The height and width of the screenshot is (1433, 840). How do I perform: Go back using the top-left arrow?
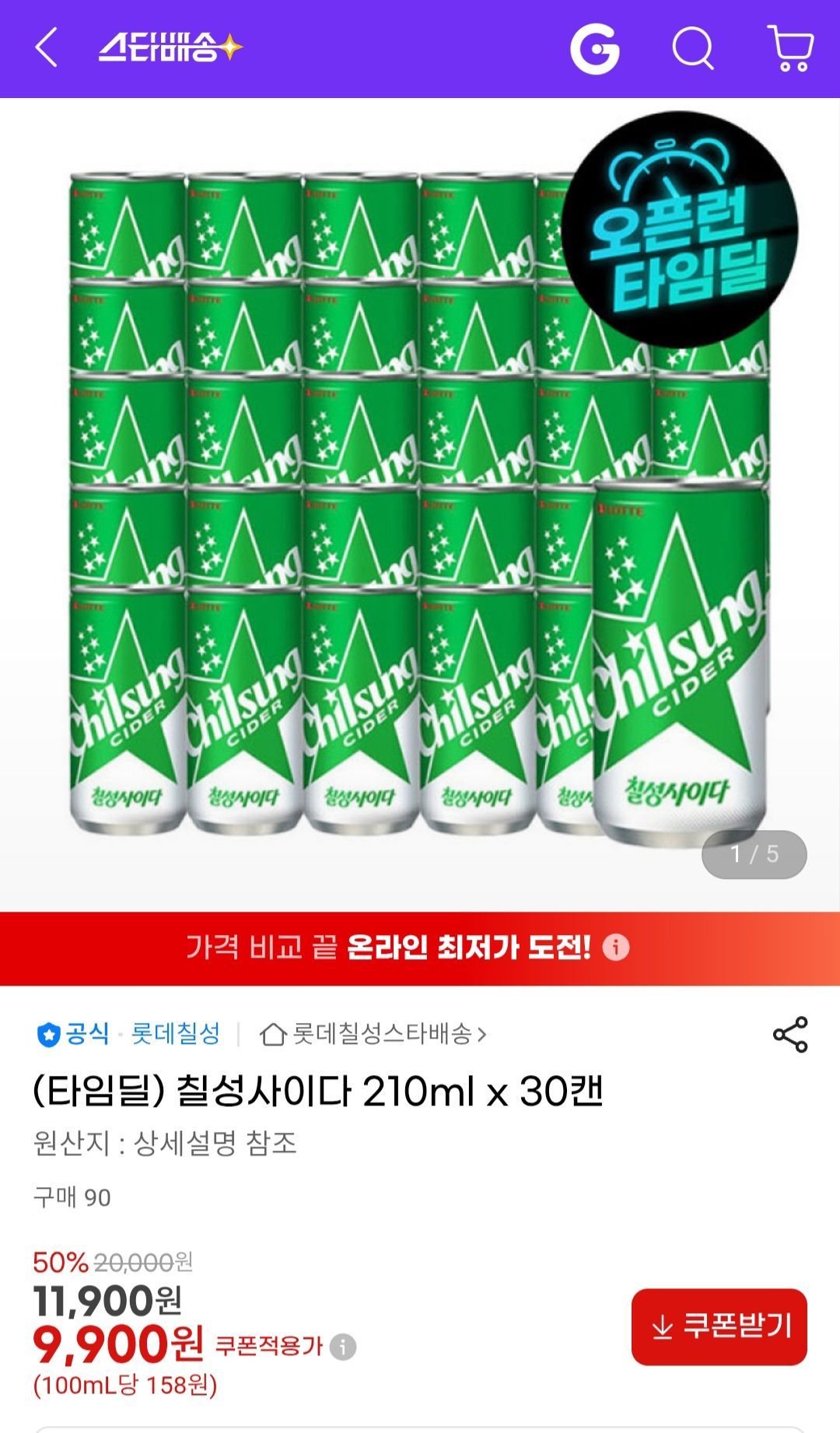coord(47,48)
